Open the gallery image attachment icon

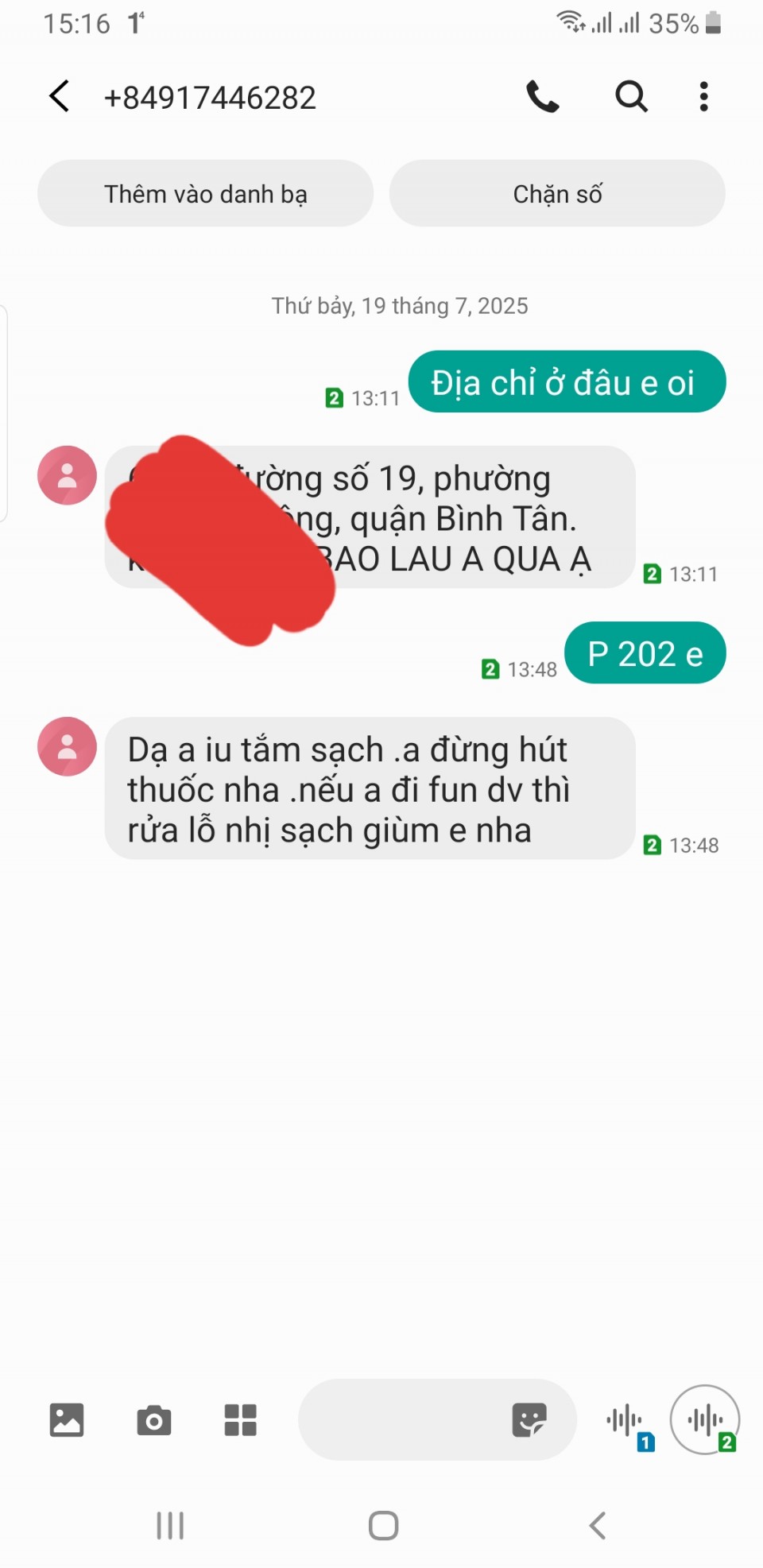coord(67,1420)
